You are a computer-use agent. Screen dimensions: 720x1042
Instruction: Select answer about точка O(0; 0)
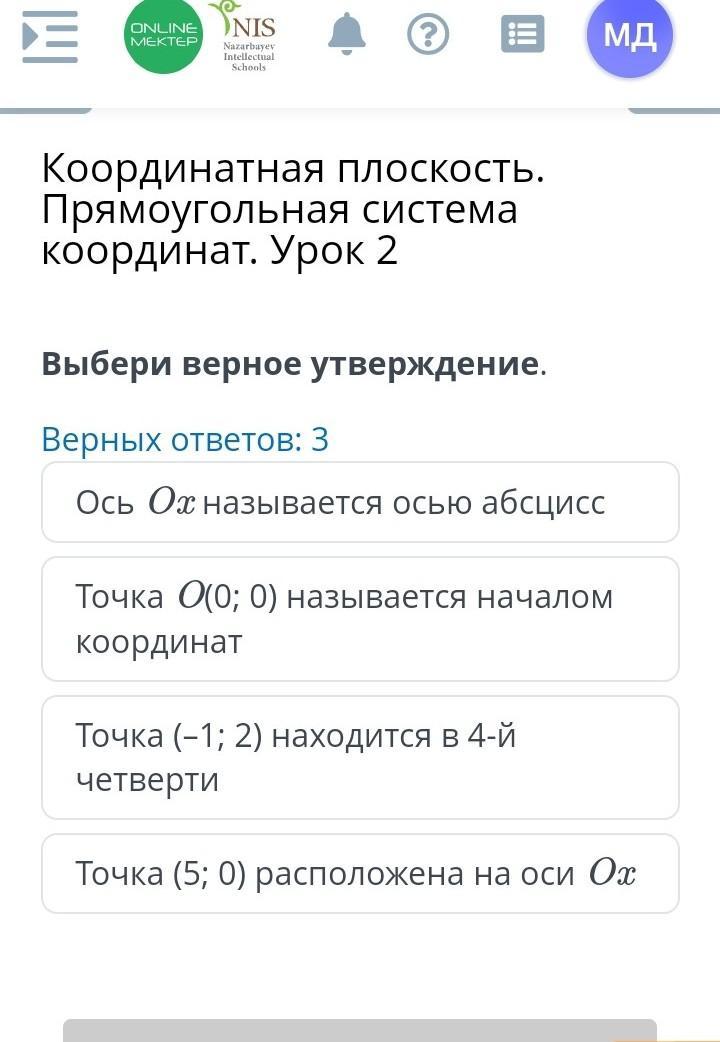pos(360,619)
